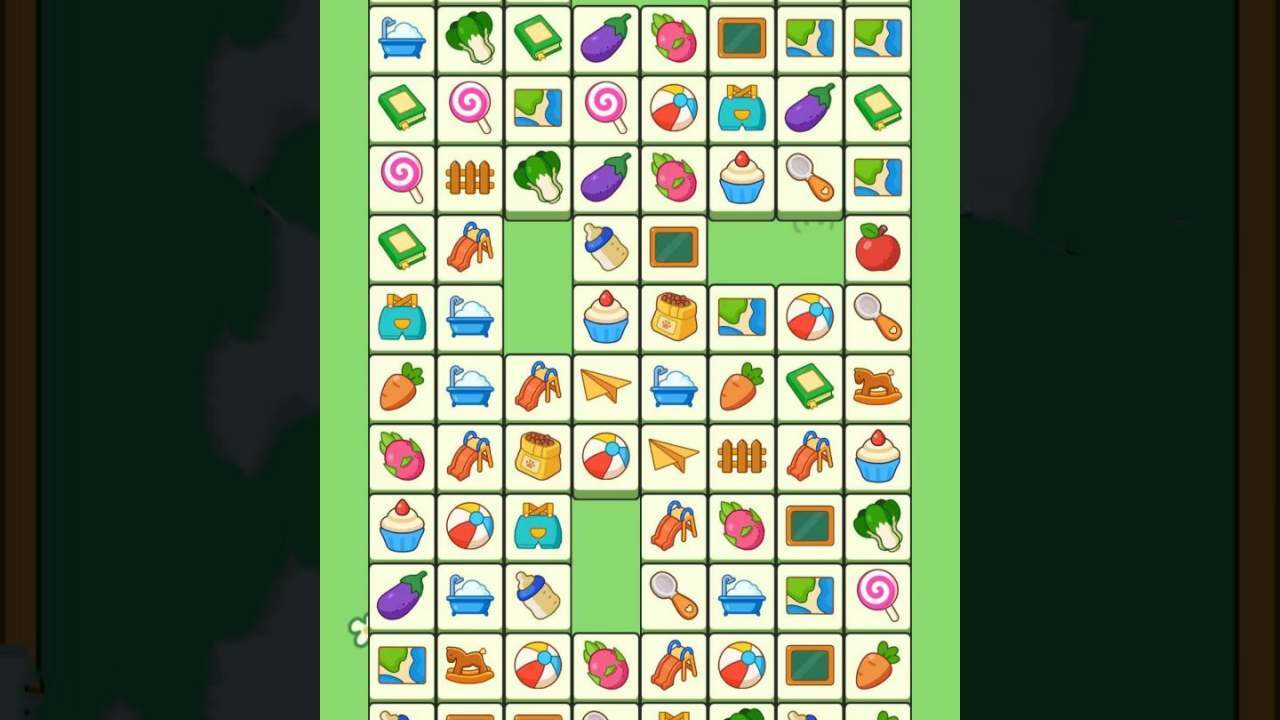
Task: Select the fence tile beside the pink lollipop
Action: point(469,178)
